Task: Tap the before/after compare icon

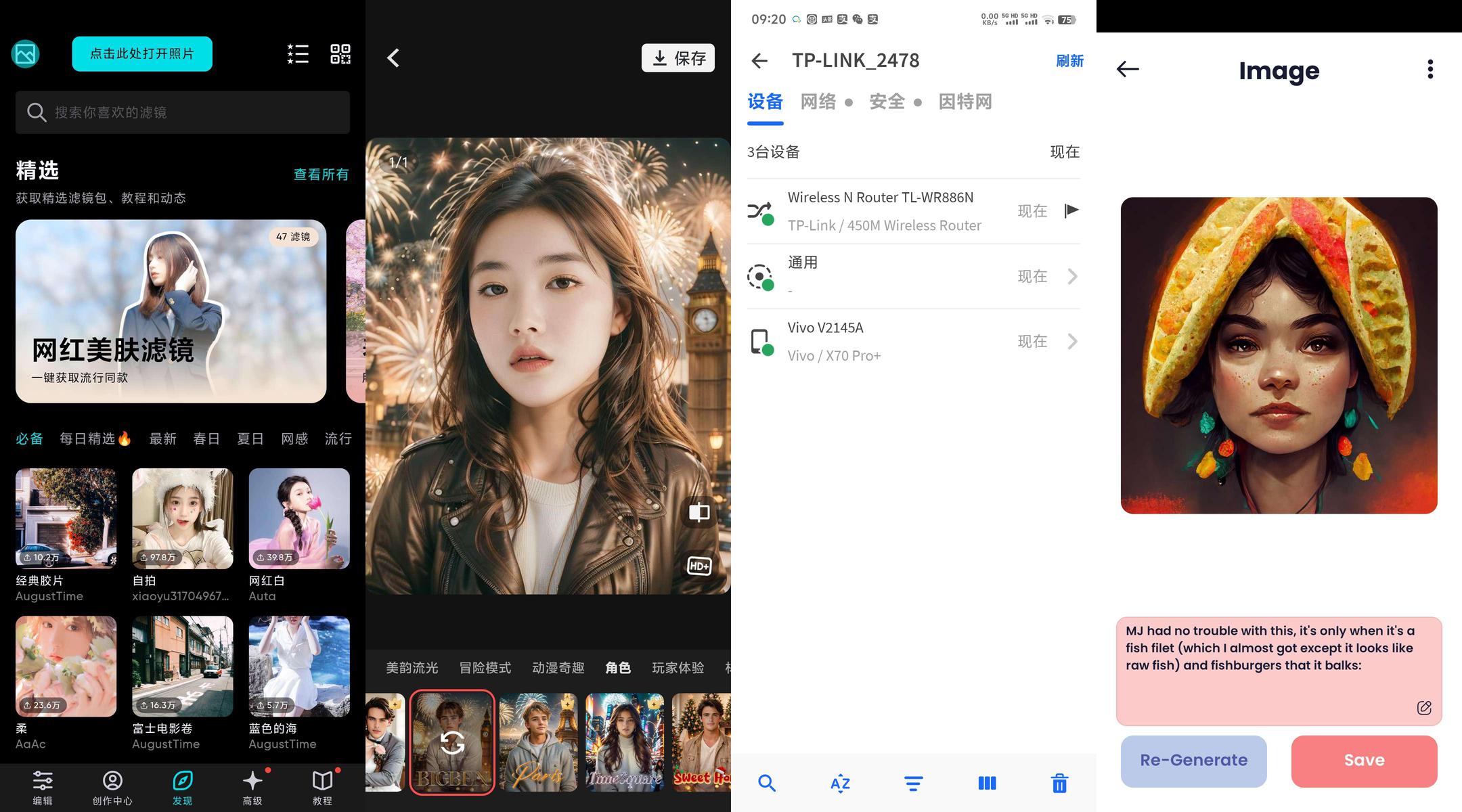Action: 699,512
